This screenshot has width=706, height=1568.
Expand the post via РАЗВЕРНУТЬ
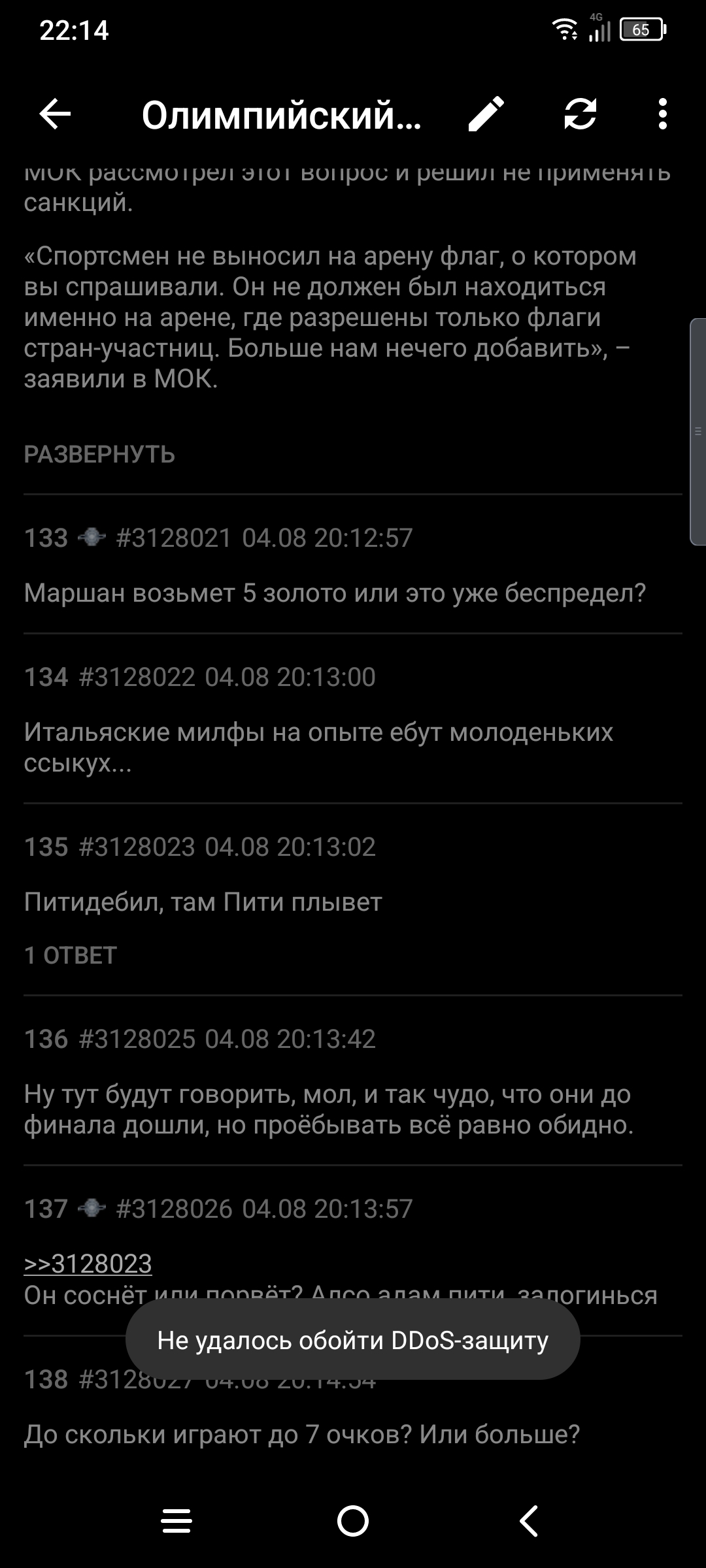[99, 454]
